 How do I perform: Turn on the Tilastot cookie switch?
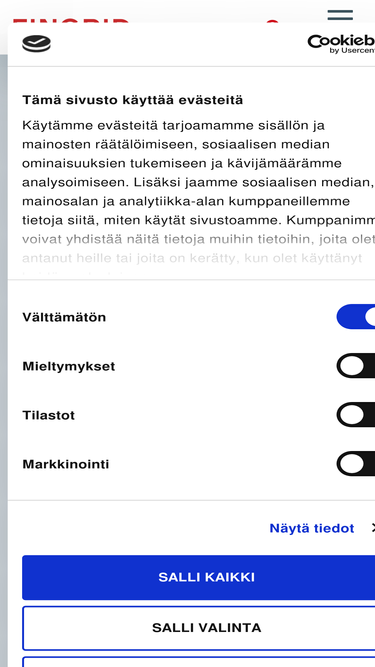(x=356, y=414)
